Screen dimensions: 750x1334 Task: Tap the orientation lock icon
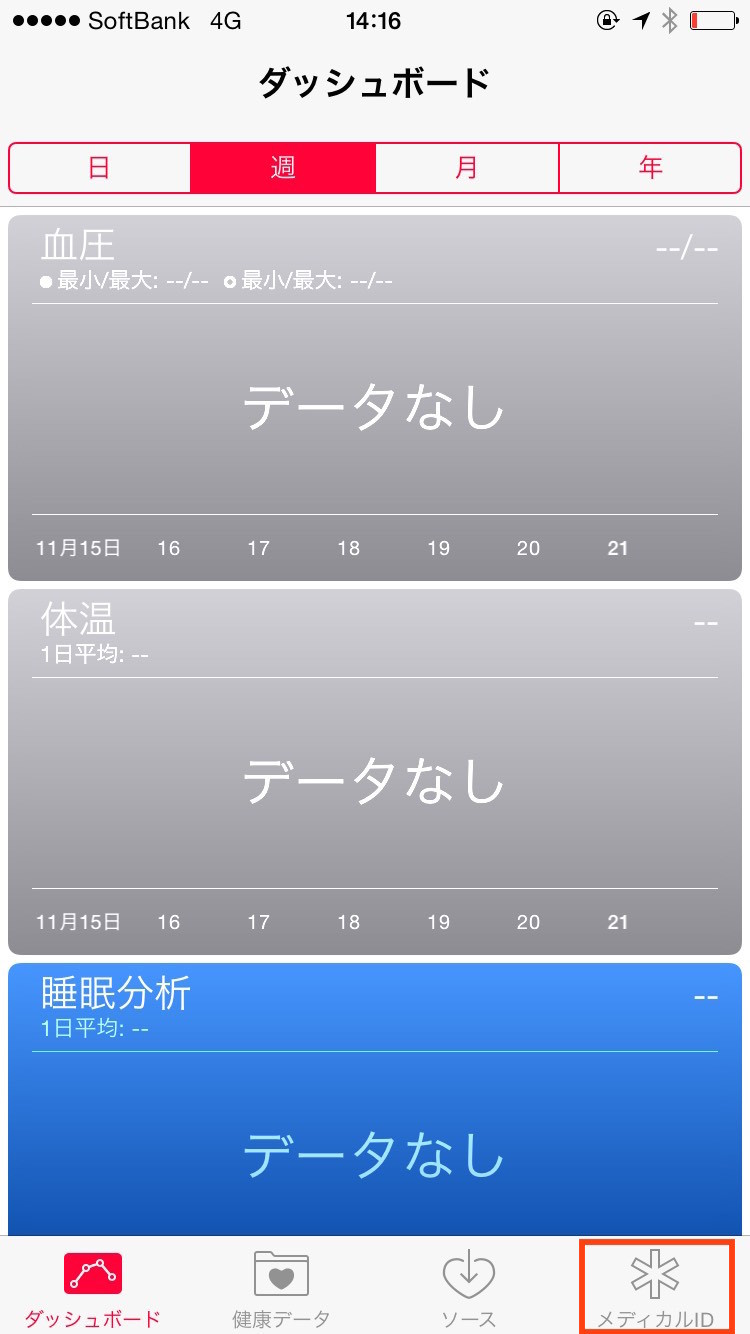point(607,19)
